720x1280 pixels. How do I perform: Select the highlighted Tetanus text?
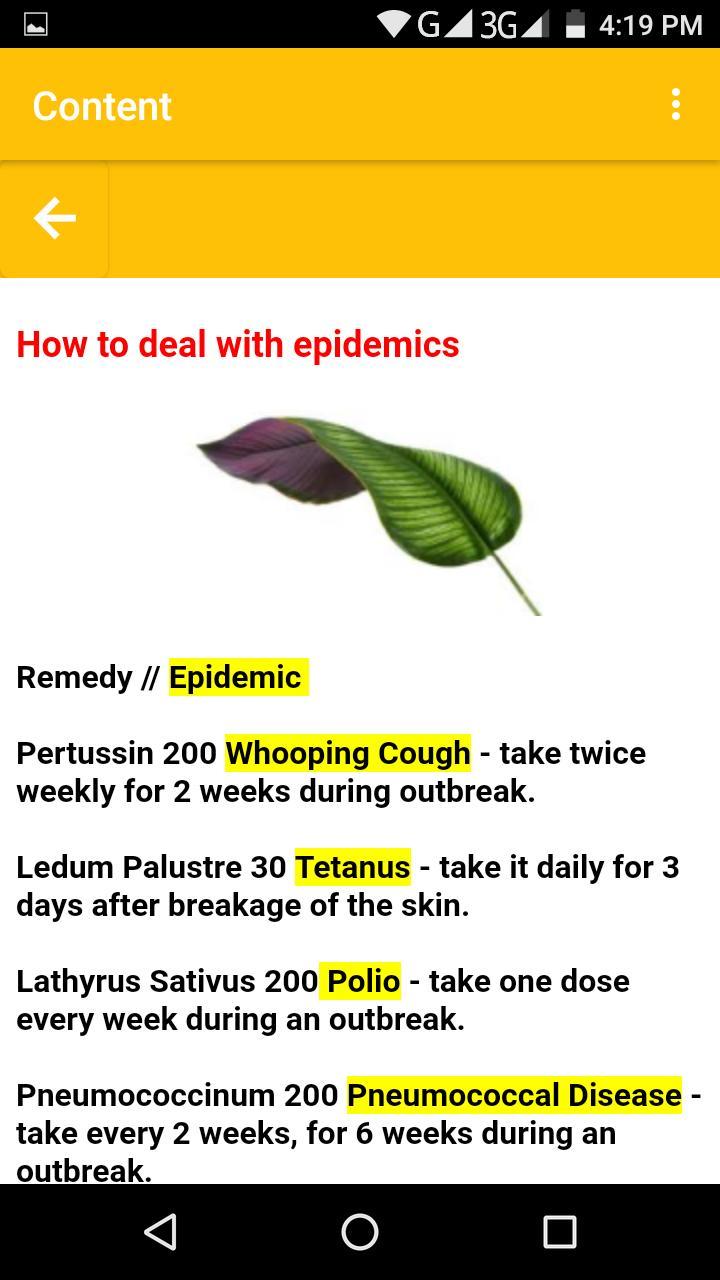[351, 867]
